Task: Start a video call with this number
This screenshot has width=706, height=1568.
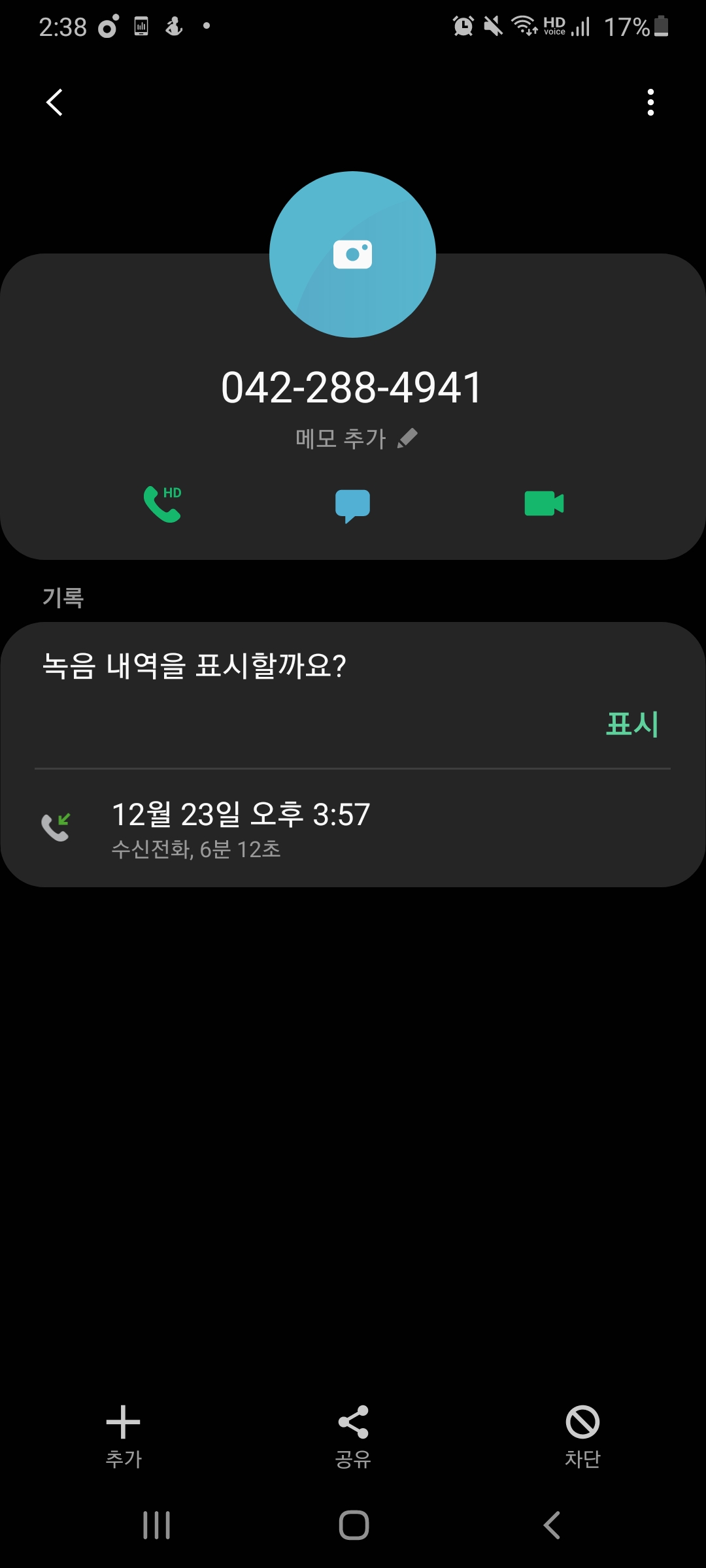Action: pyautogui.click(x=544, y=504)
